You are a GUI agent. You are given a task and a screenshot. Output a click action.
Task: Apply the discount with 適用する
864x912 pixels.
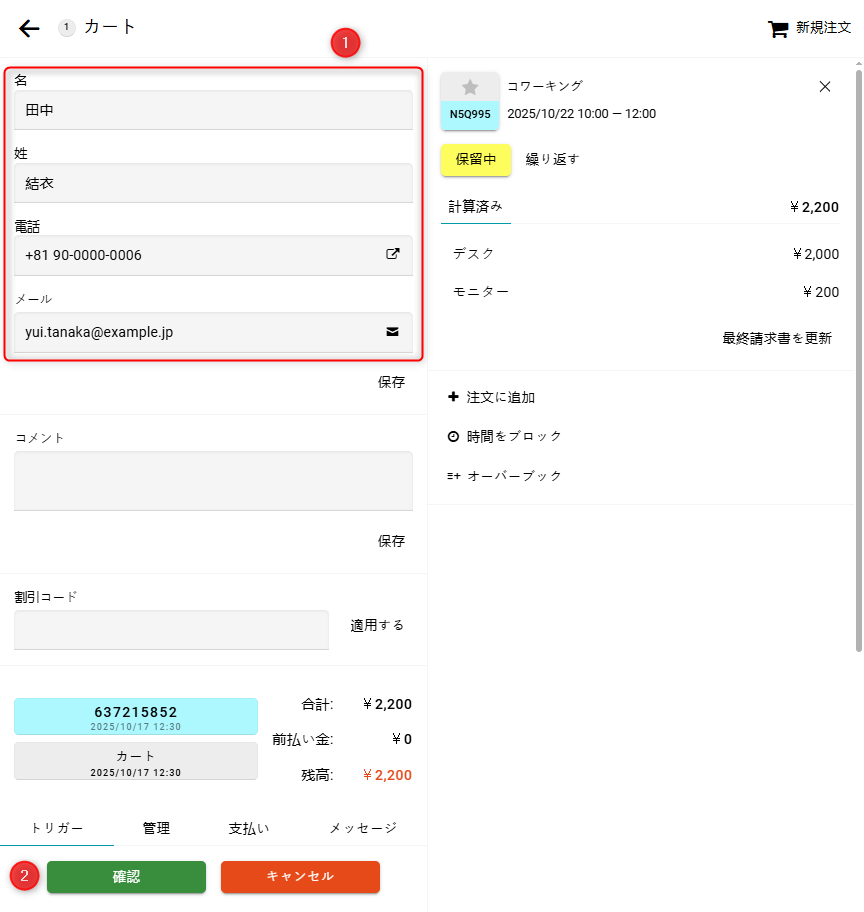point(377,625)
